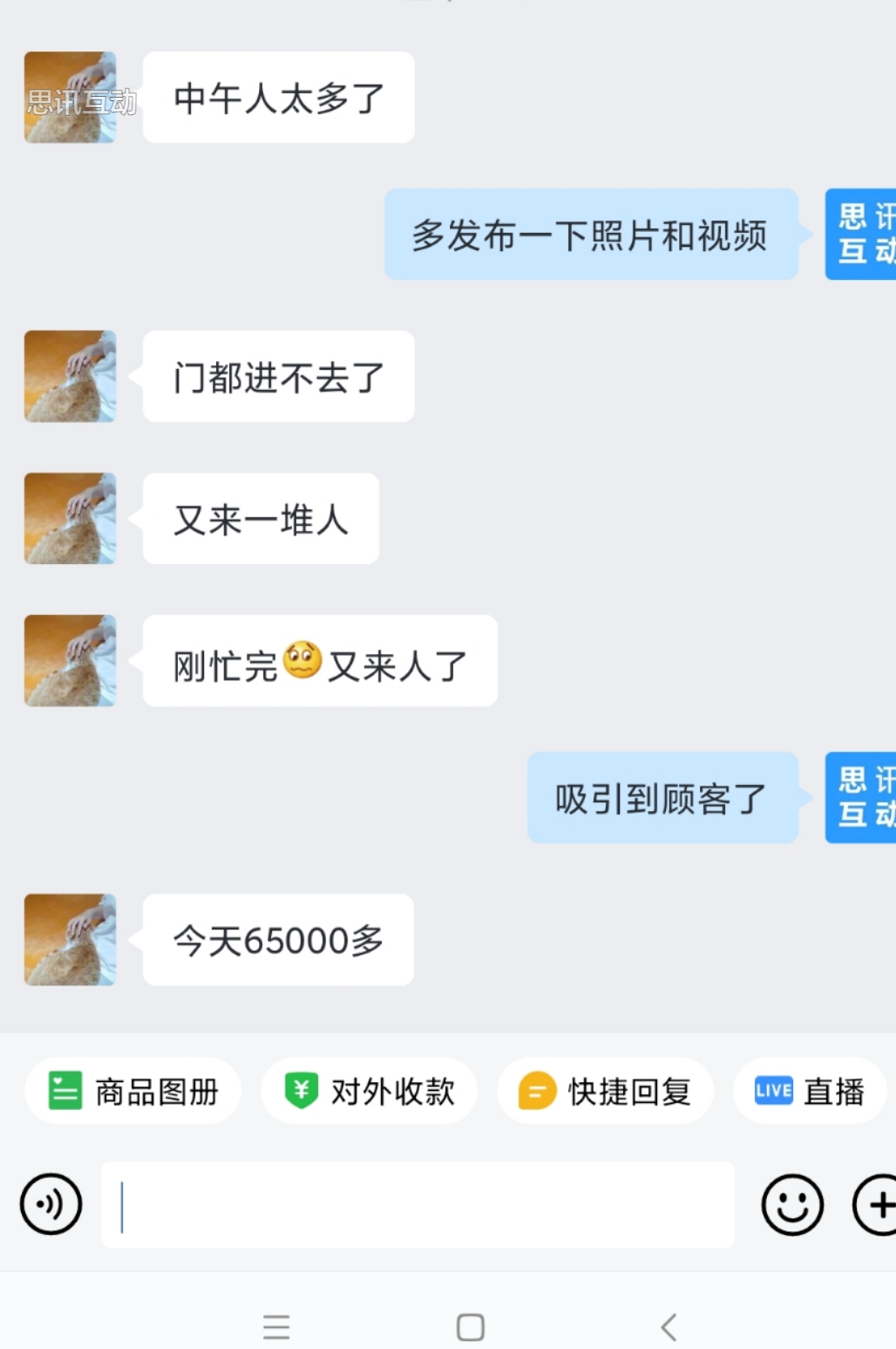Go to home via system home button
896x1349 pixels.
[x=471, y=1327]
